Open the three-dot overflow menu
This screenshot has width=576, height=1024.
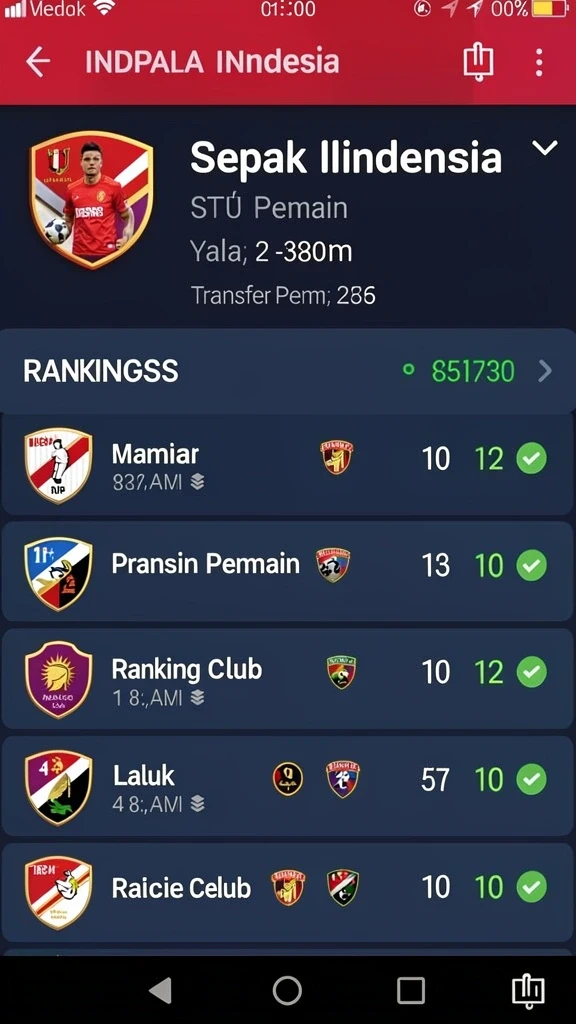539,63
